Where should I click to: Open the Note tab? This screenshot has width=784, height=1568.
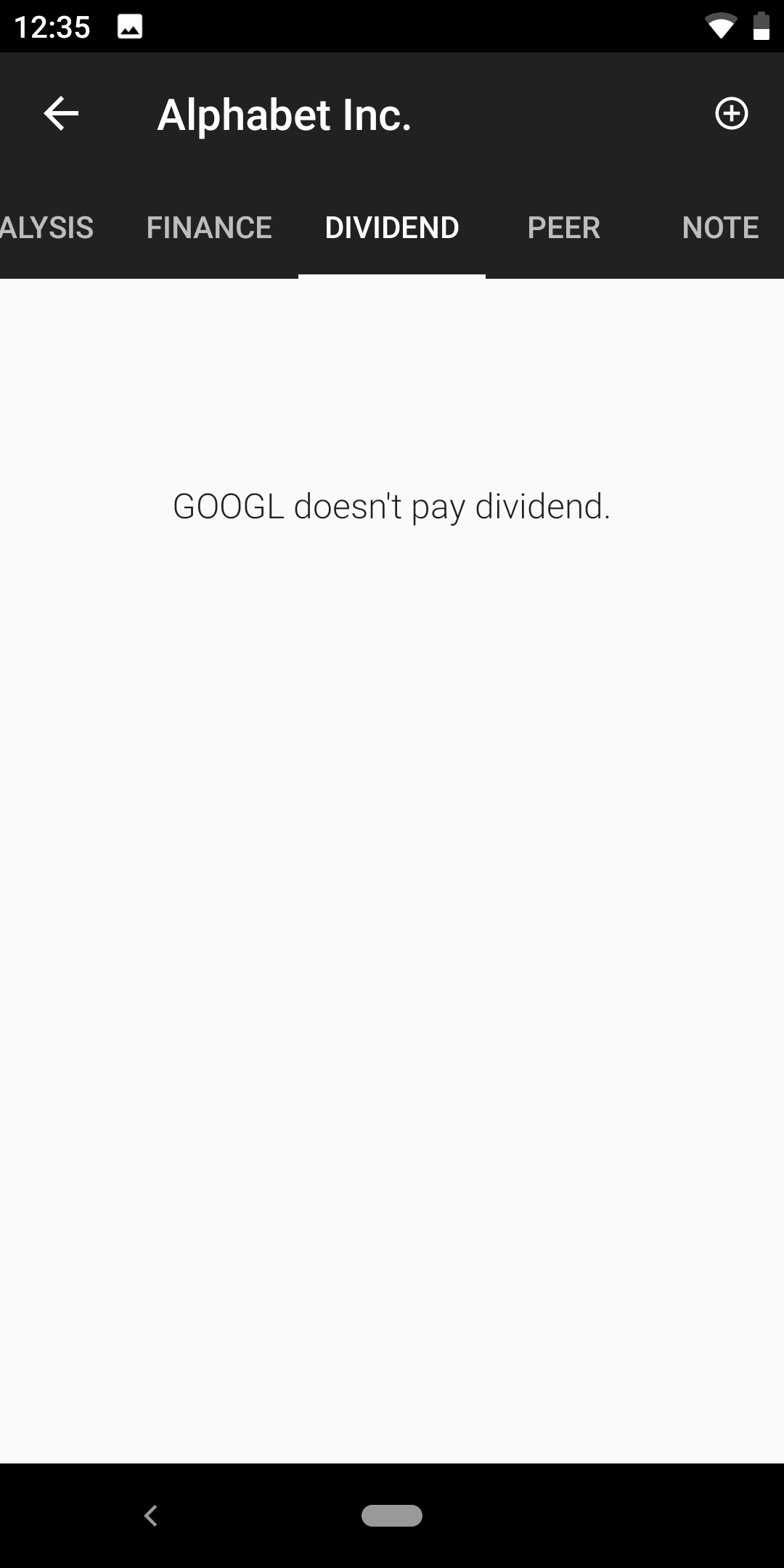pyautogui.click(x=720, y=228)
